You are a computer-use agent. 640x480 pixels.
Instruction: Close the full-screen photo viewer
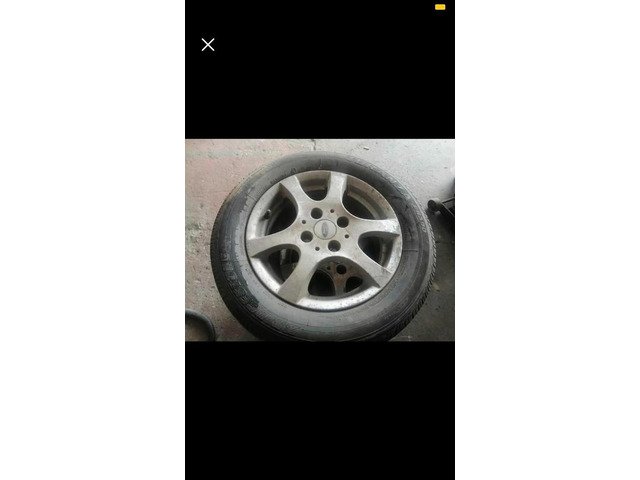point(208,45)
